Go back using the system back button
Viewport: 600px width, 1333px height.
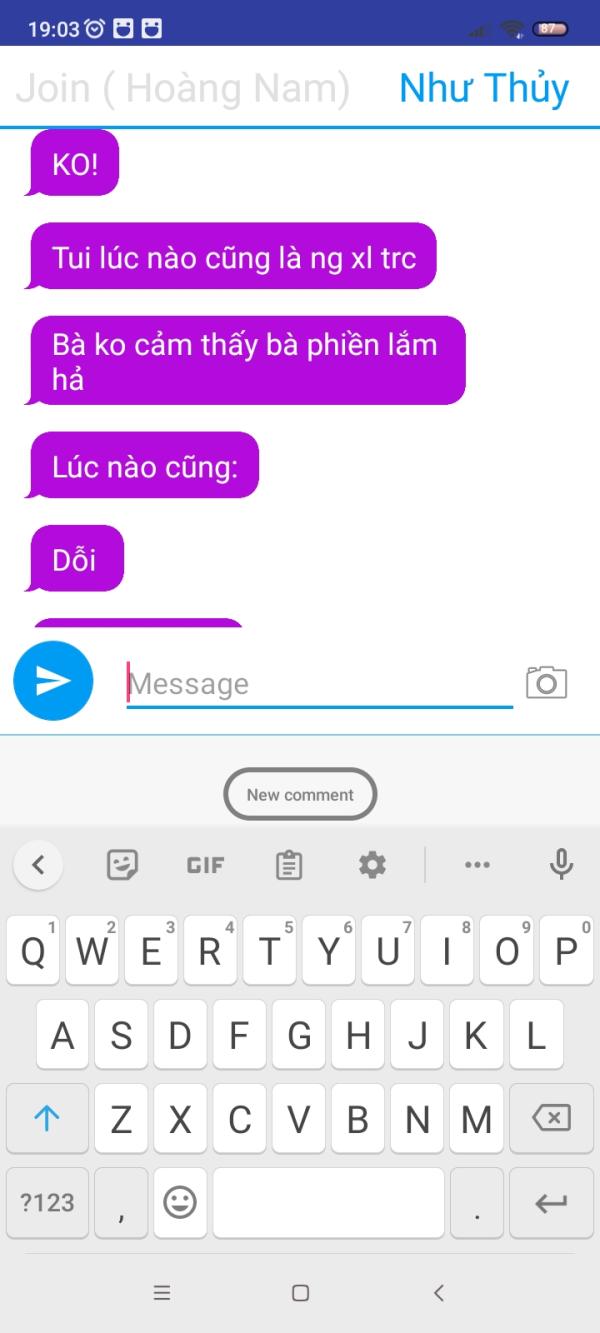438,1293
